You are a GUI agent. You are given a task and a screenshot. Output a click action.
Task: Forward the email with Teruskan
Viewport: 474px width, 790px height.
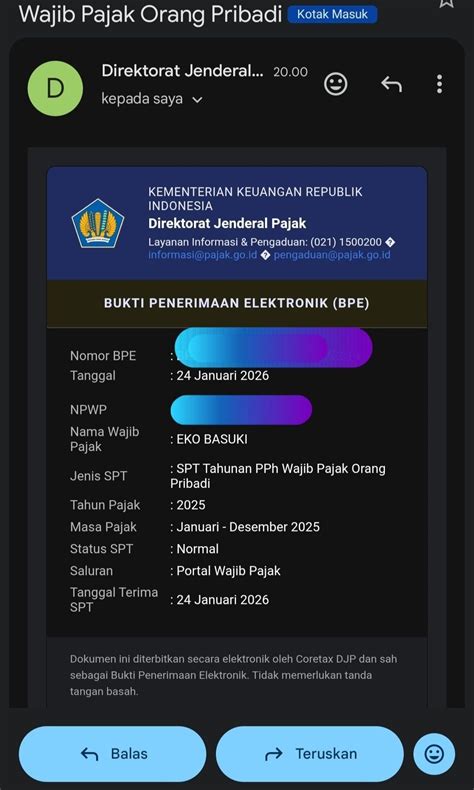310,754
